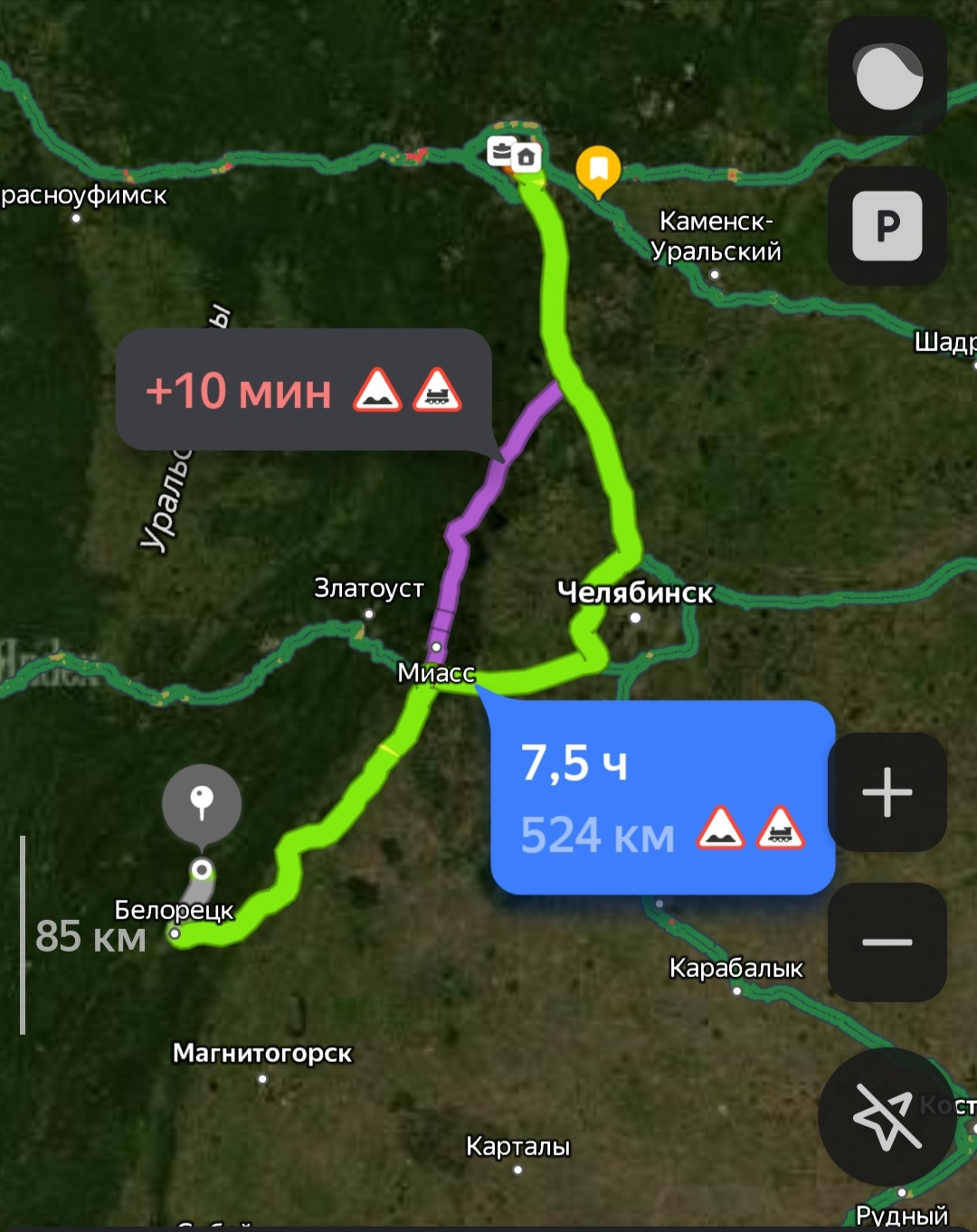Zoom out with the minus button
977x1232 pixels.
pyautogui.click(x=887, y=942)
